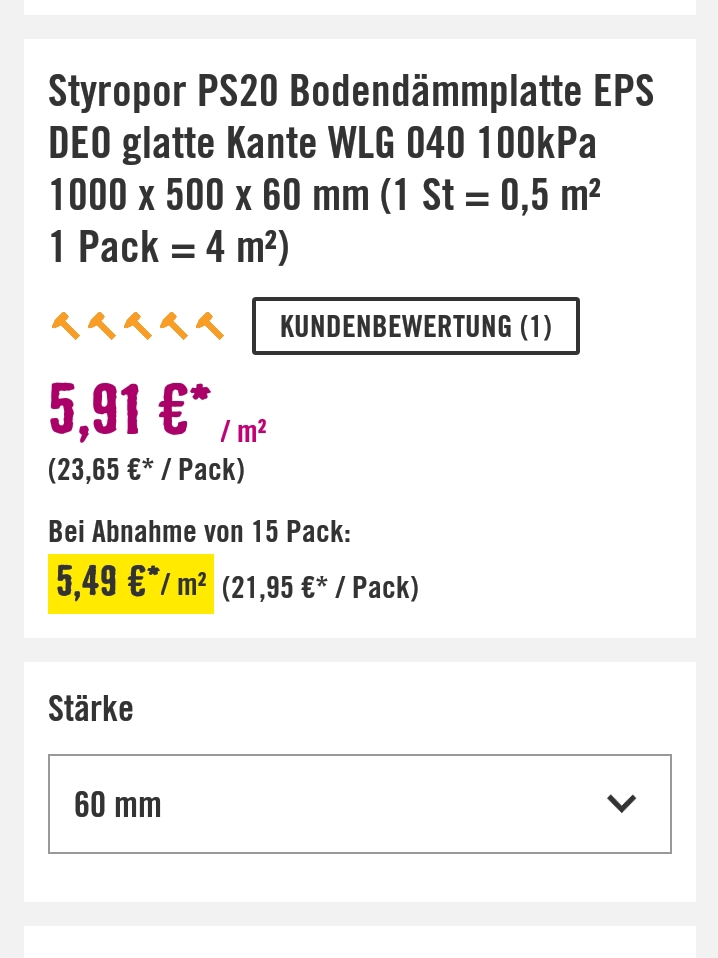Expand the Stärke 60 mm dropdown
The width and height of the screenshot is (718, 958).
point(359,804)
